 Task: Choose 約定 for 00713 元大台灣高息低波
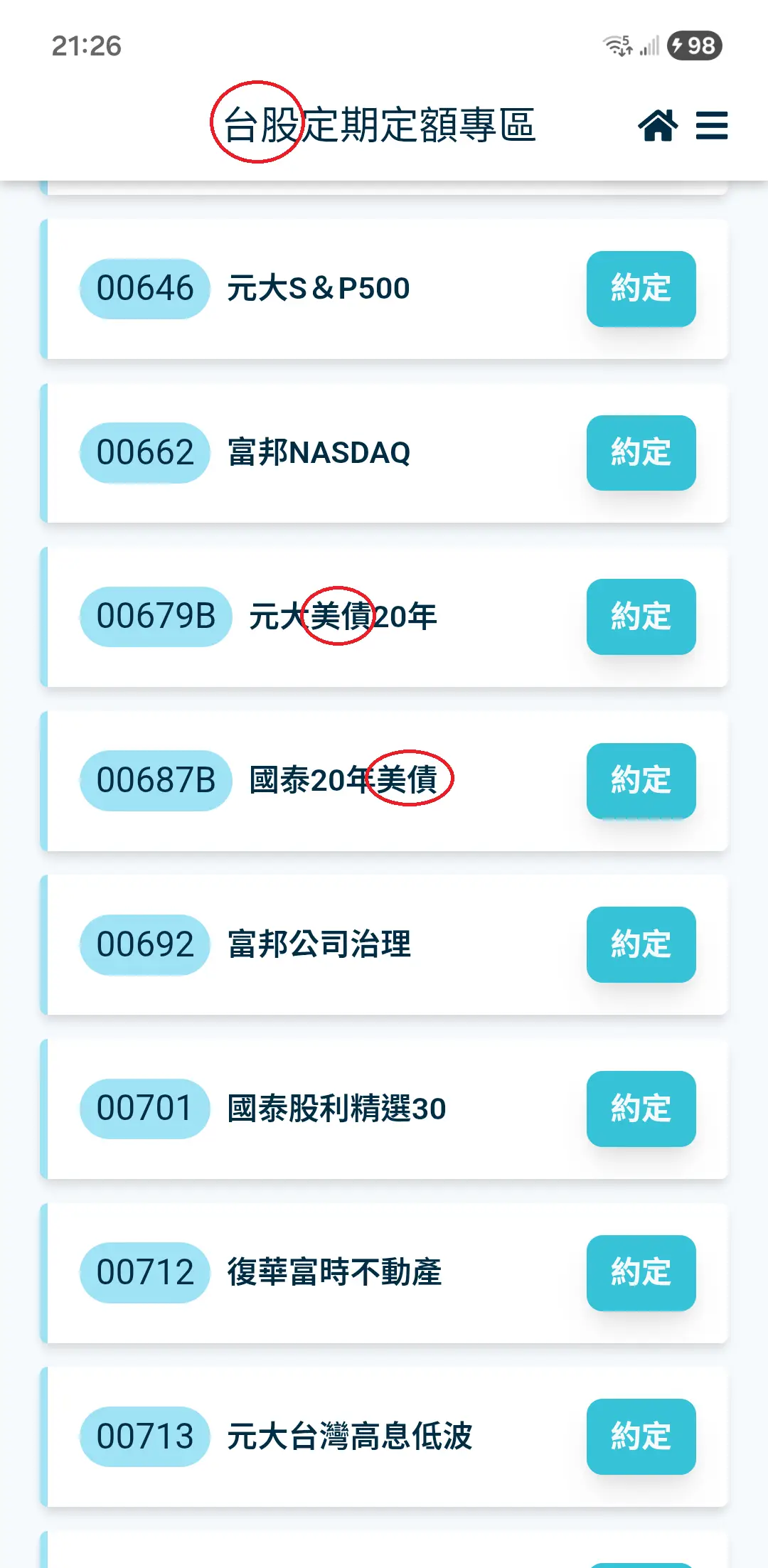click(641, 1436)
